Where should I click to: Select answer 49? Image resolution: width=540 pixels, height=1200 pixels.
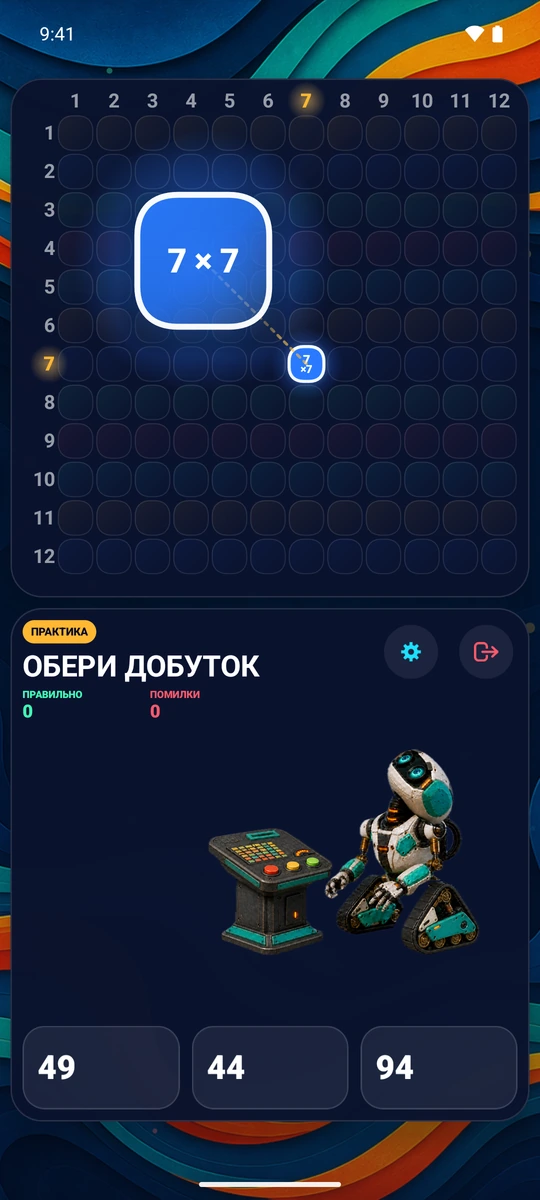coord(101,1067)
